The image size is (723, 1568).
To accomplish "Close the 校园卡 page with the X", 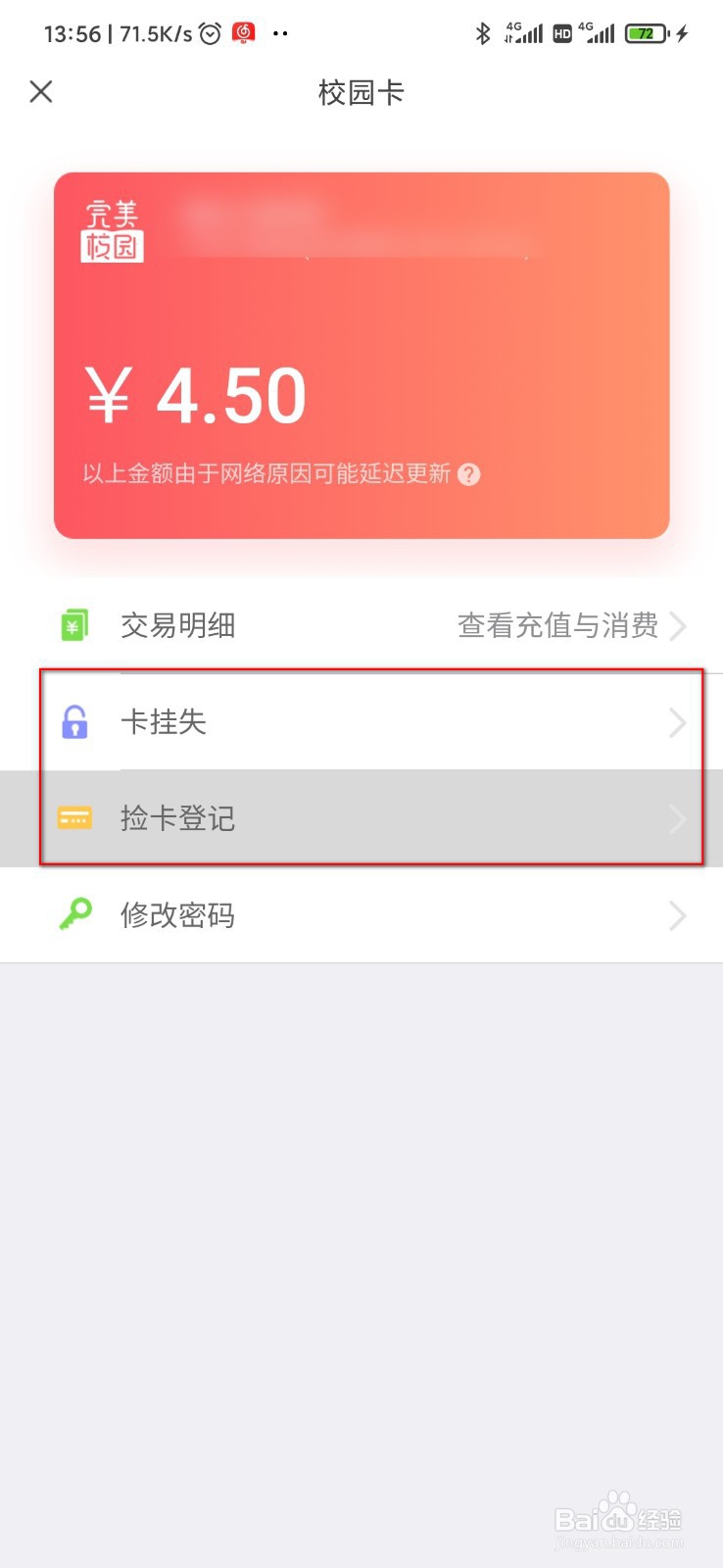I will [x=41, y=91].
